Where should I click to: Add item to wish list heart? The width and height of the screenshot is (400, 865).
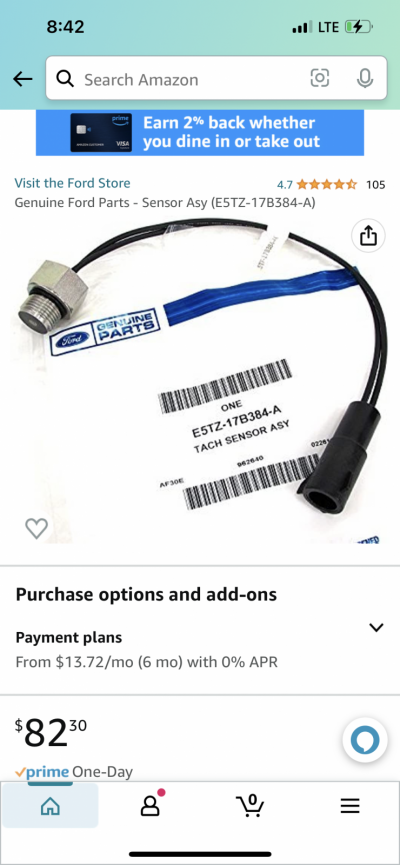pos(36,528)
